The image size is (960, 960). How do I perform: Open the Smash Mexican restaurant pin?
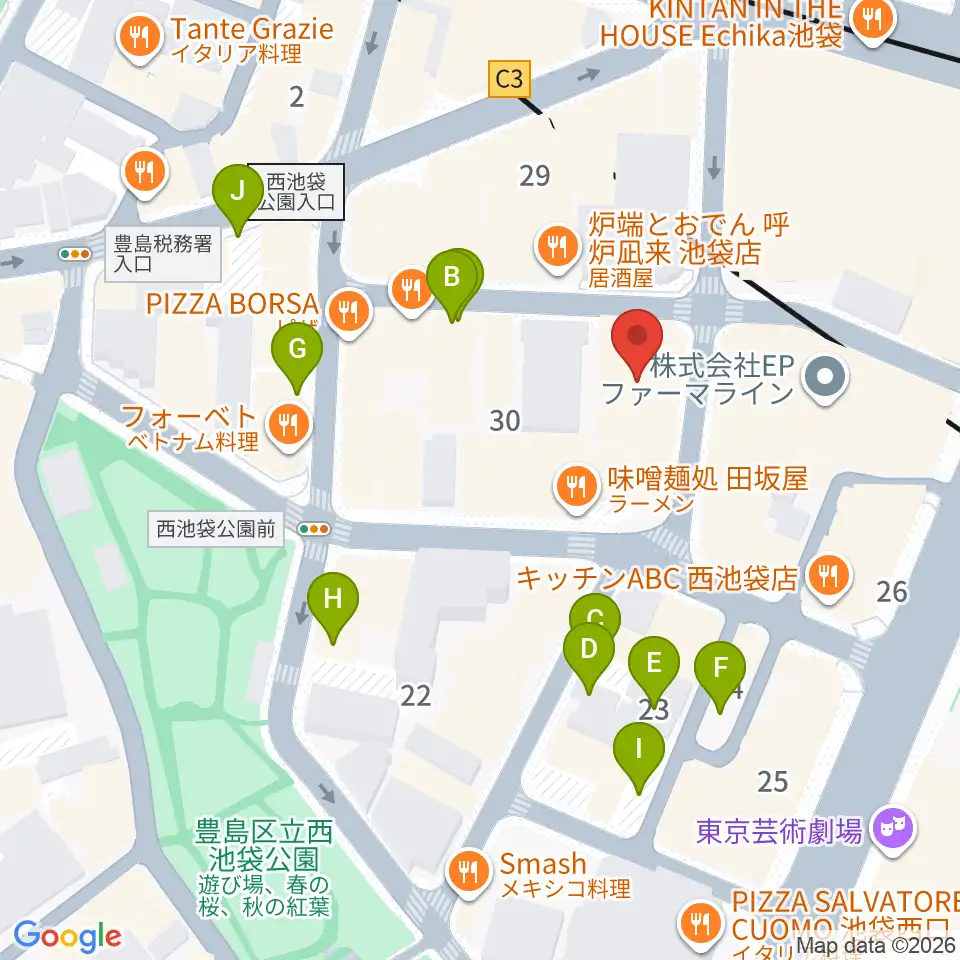pyautogui.click(x=469, y=872)
